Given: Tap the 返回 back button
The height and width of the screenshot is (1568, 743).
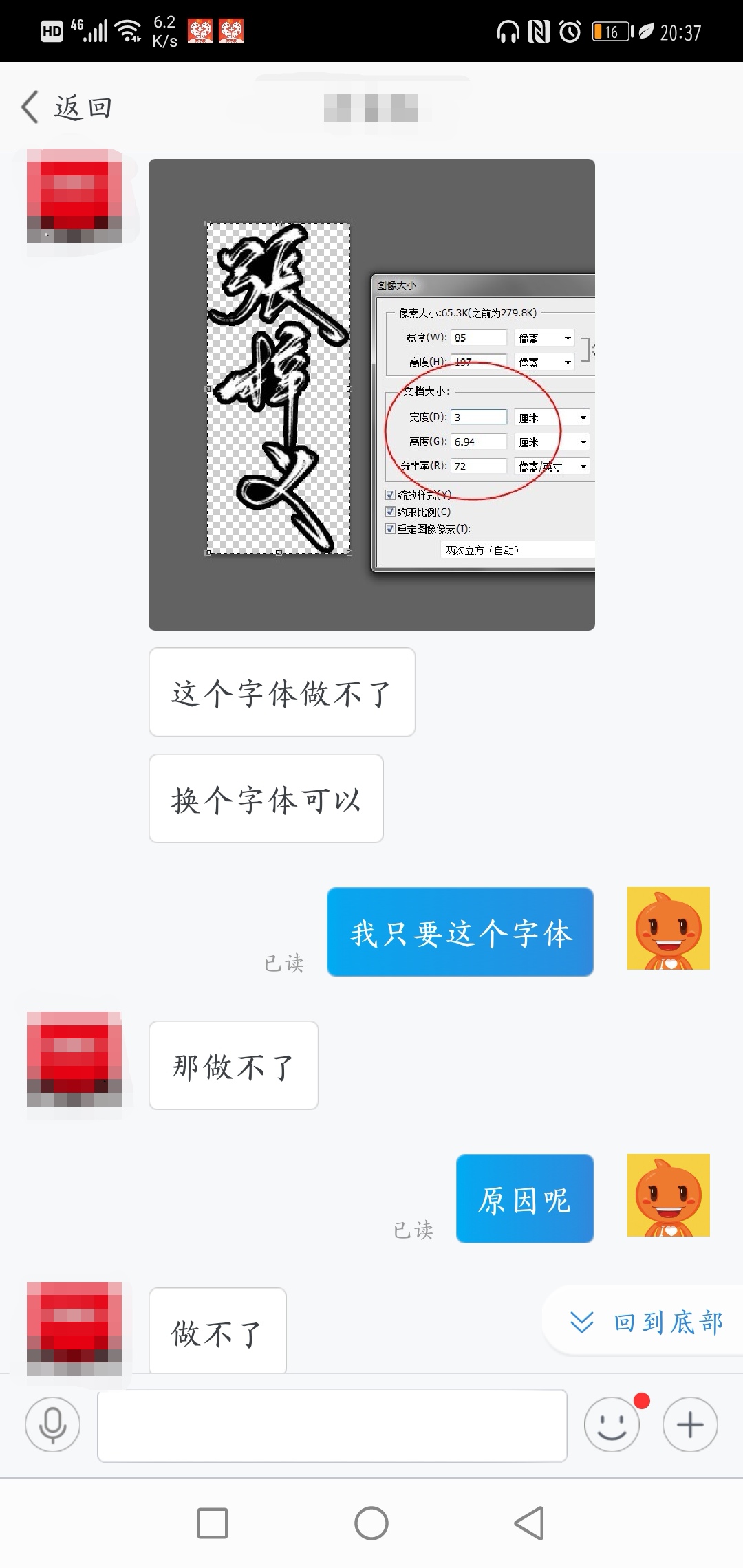Looking at the screenshot, I should pos(67,108).
